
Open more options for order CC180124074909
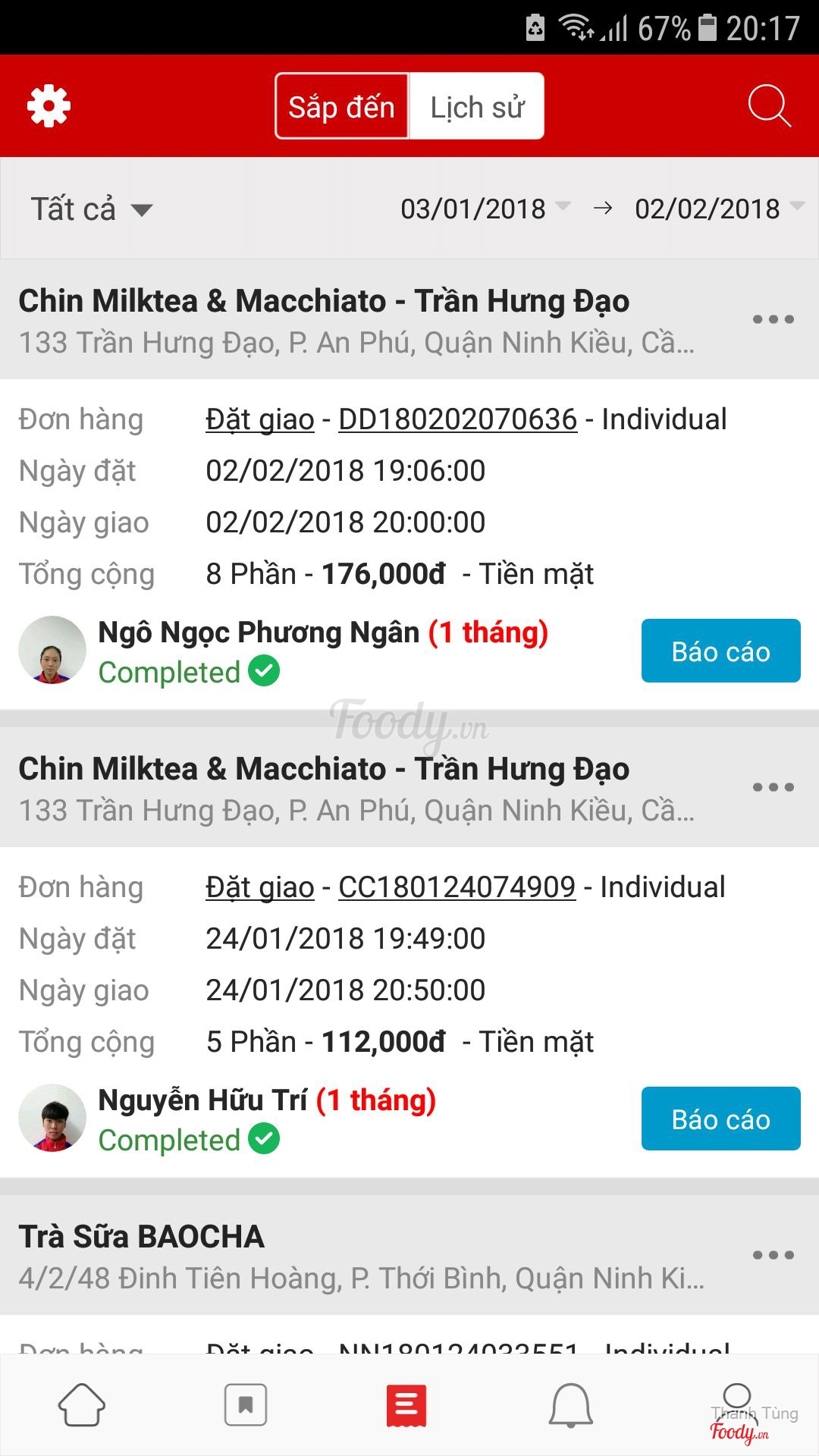773,788
